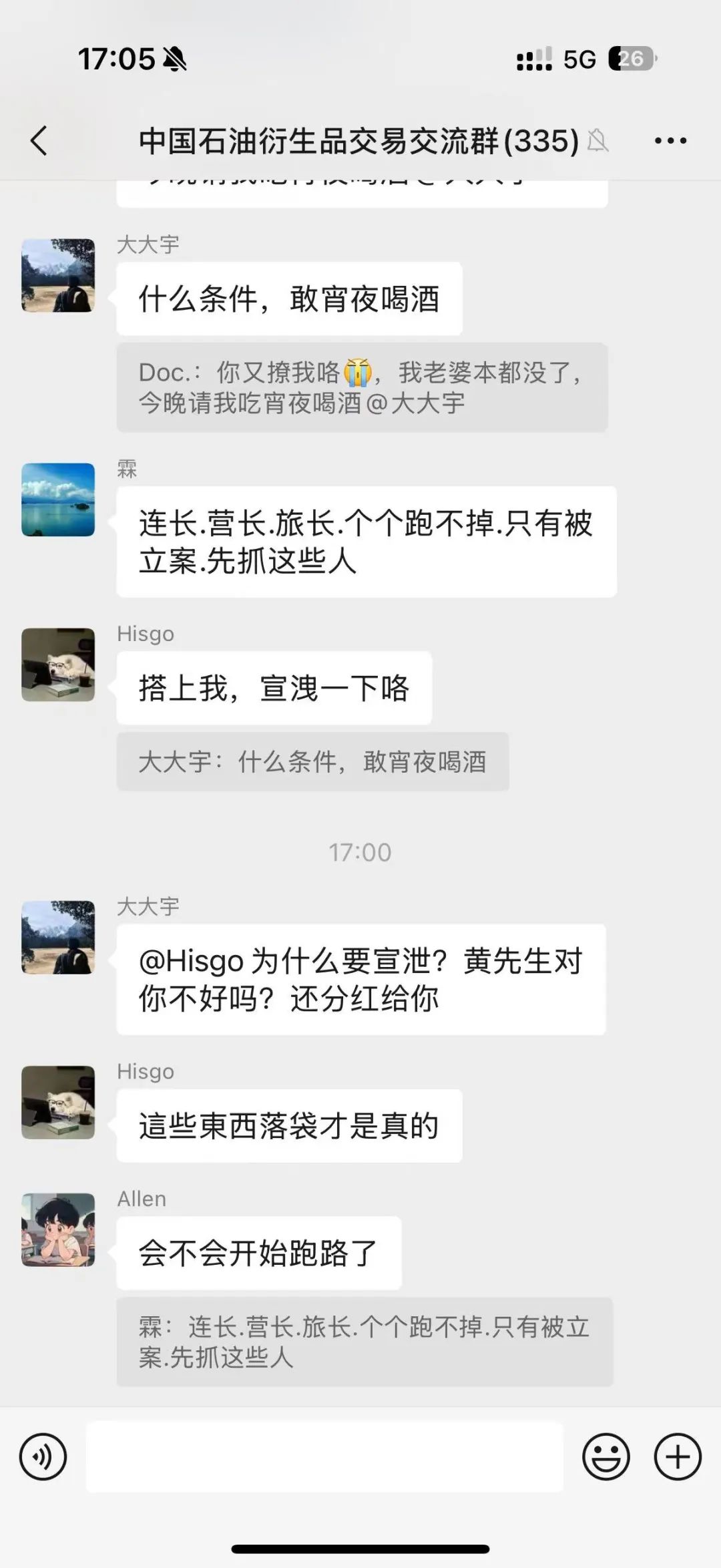
Task: Open Hisgo's dog avatar
Action: pyautogui.click(x=57, y=664)
